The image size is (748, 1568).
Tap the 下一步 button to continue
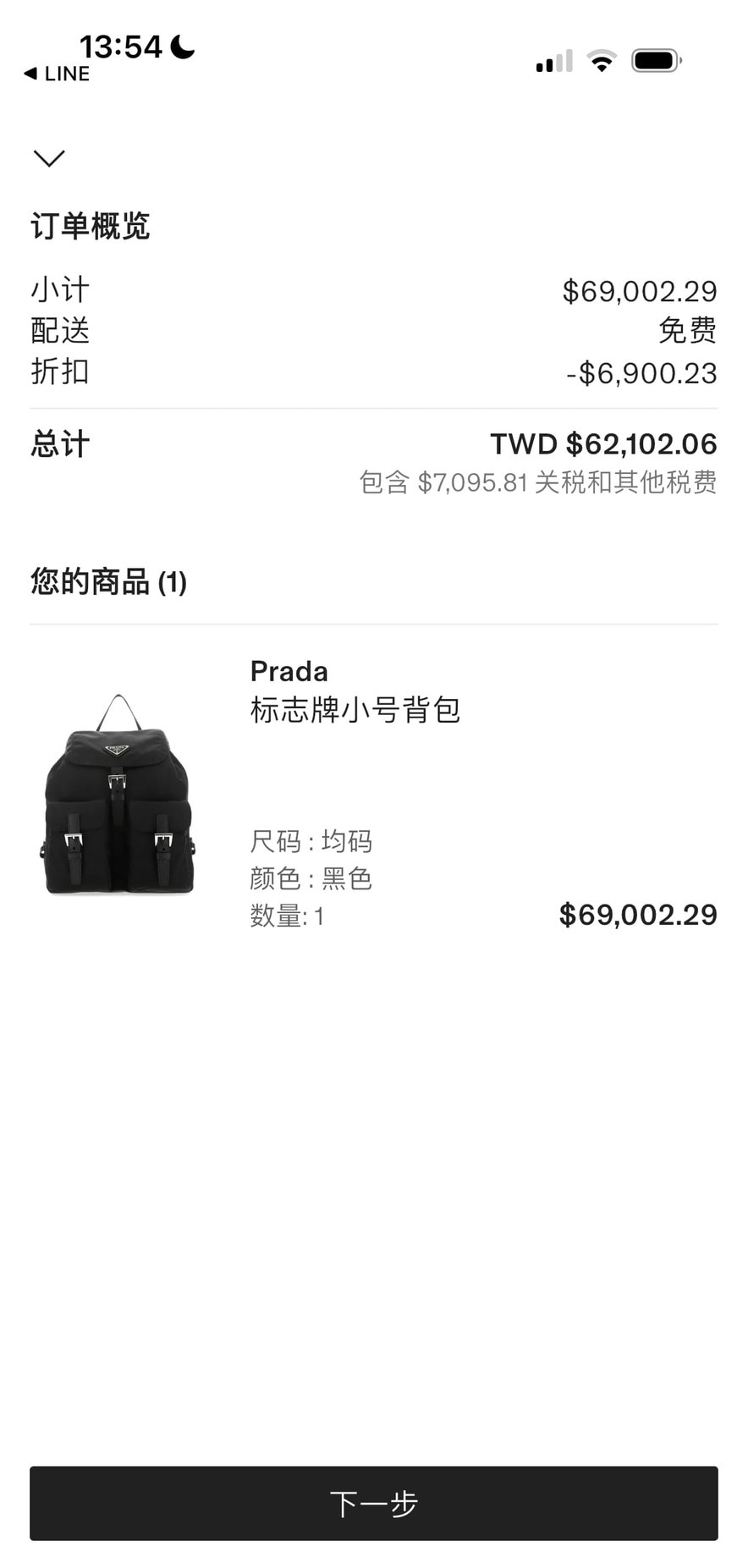[373, 1503]
